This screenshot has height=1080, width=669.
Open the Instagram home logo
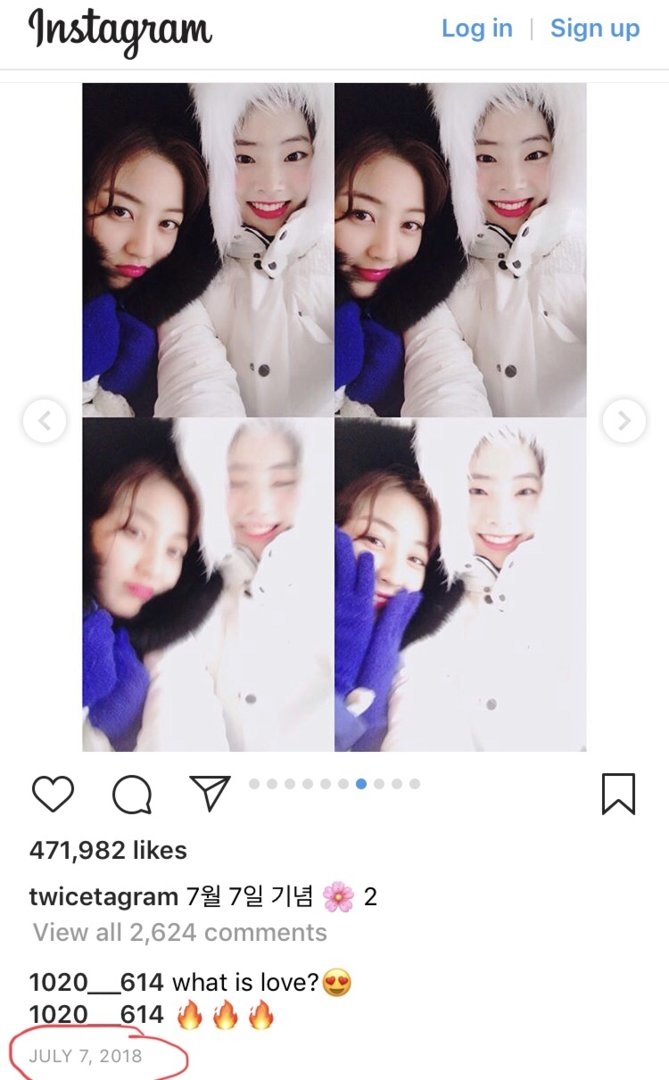119,32
